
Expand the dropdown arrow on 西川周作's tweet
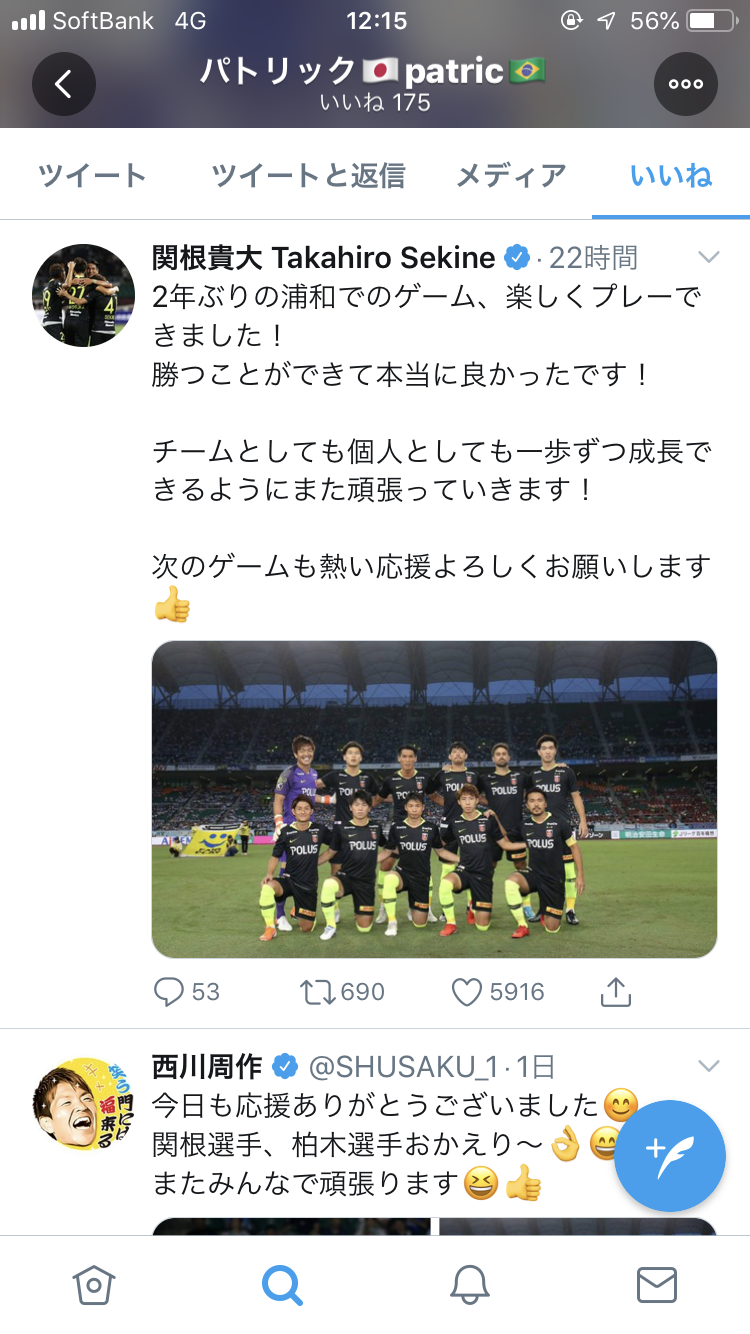point(708,1065)
